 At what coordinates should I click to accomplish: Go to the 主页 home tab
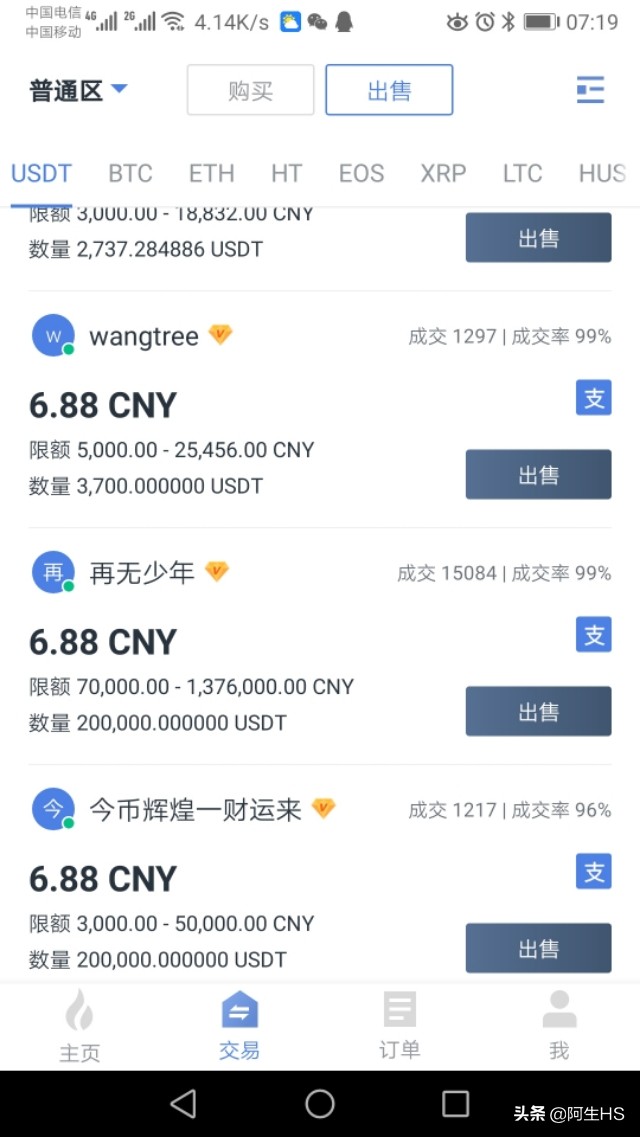79,1025
